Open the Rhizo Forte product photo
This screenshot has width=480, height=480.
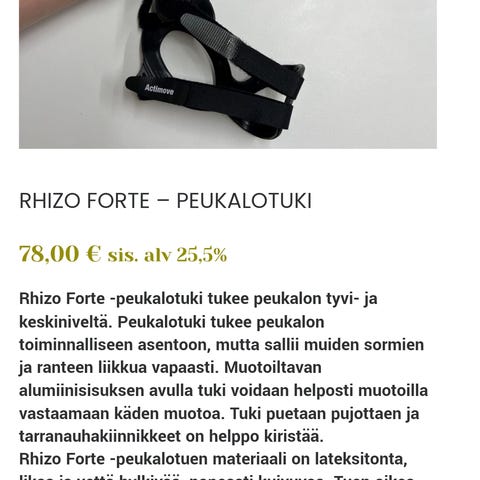coord(228,74)
